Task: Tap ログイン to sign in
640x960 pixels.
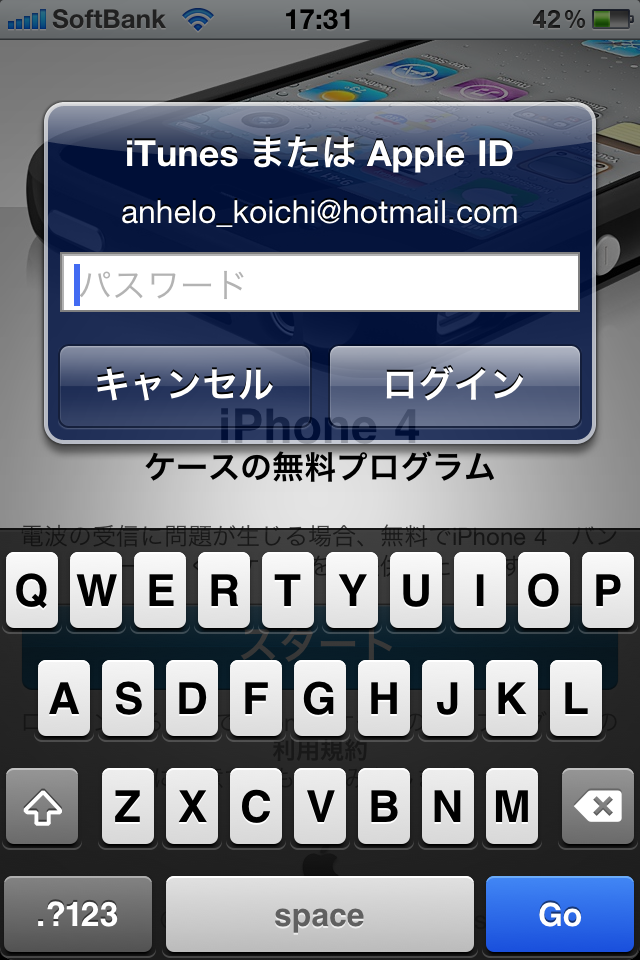Action: [x=455, y=385]
